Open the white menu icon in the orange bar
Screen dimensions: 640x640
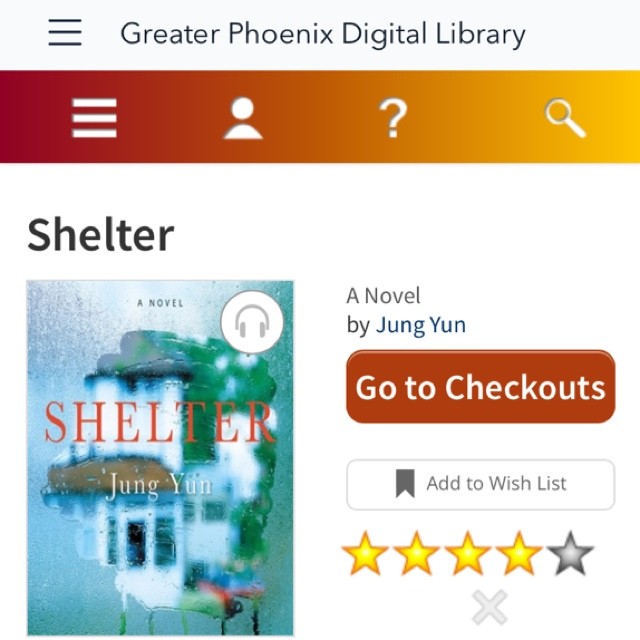[94, 119]
